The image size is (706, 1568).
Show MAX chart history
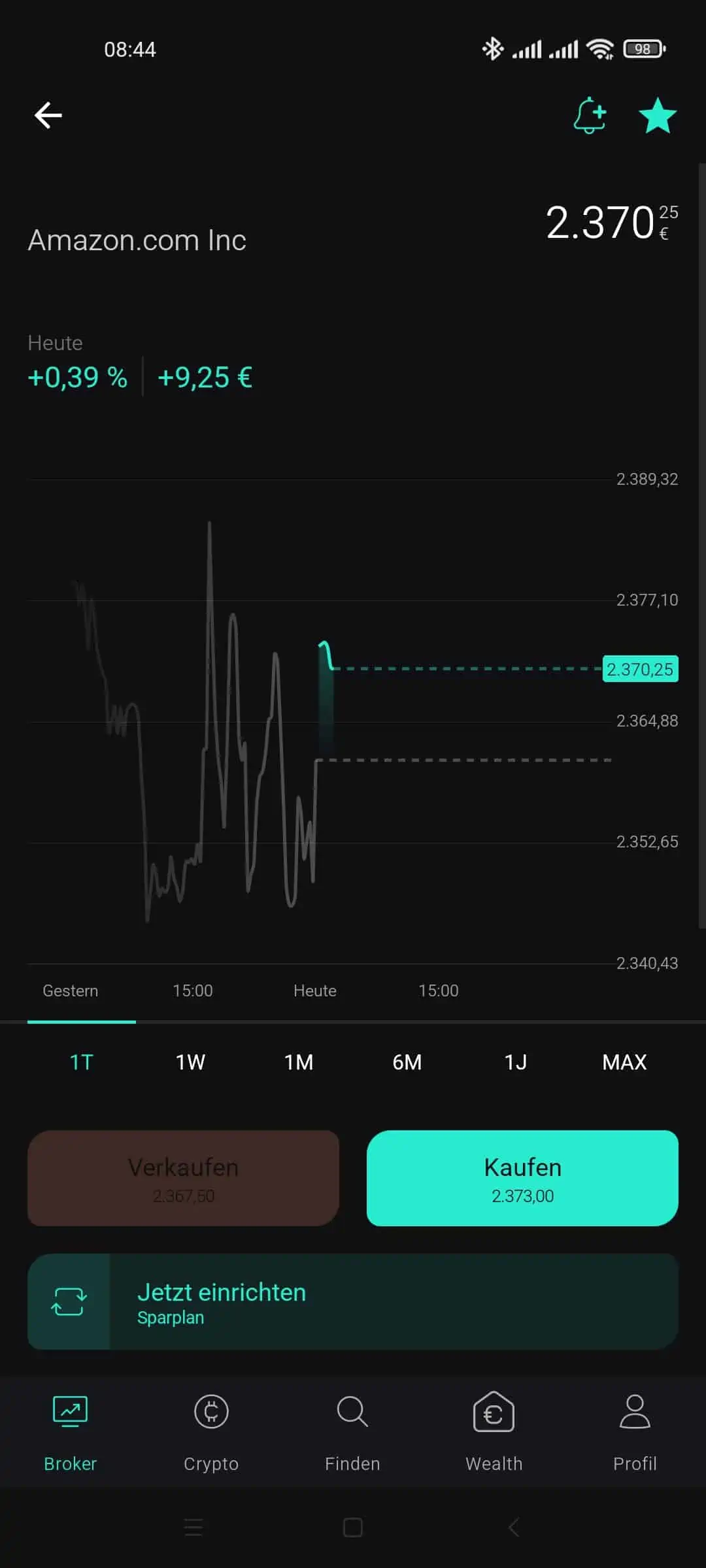[x=624, y=1062]
